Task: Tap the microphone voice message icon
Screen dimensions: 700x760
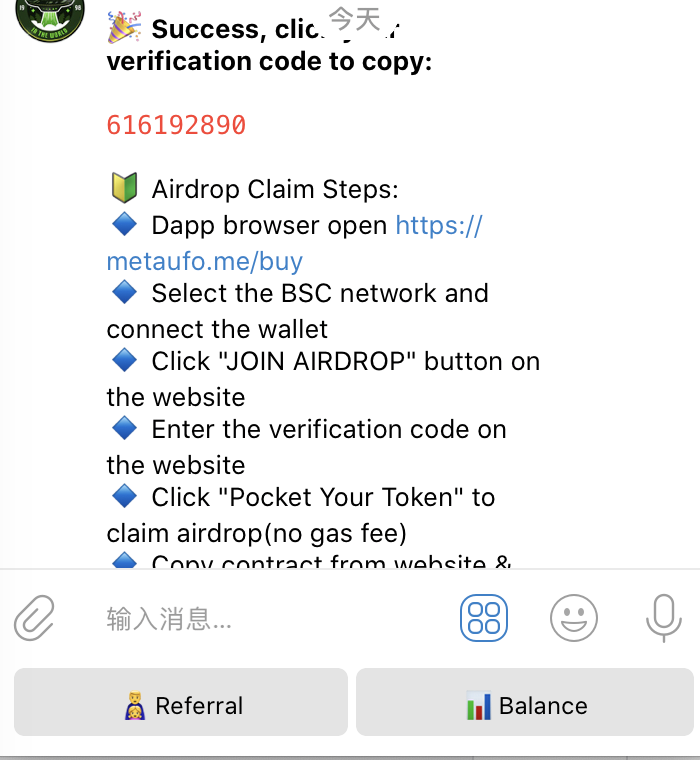Action: point(663,618)
